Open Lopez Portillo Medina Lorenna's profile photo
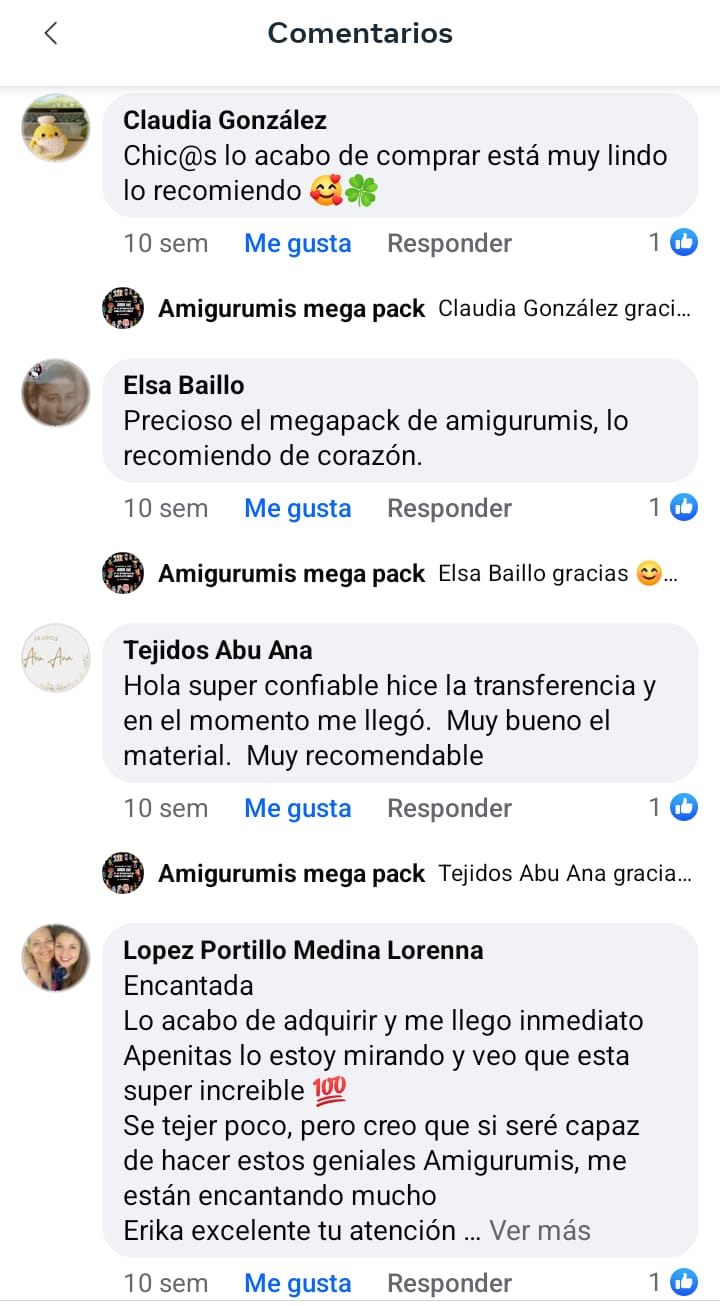The height and width of the screenshot is (1306, 720). point(56,957)
